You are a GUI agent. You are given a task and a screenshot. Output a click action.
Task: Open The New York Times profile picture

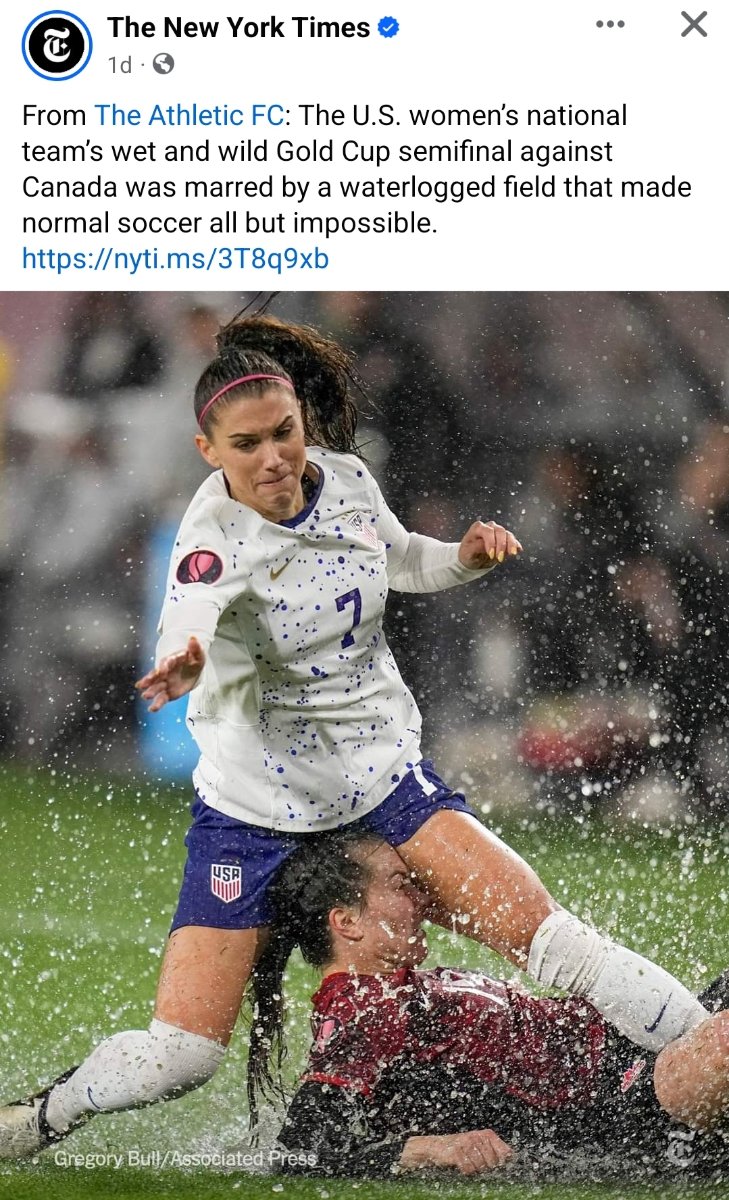click(57, 45)
